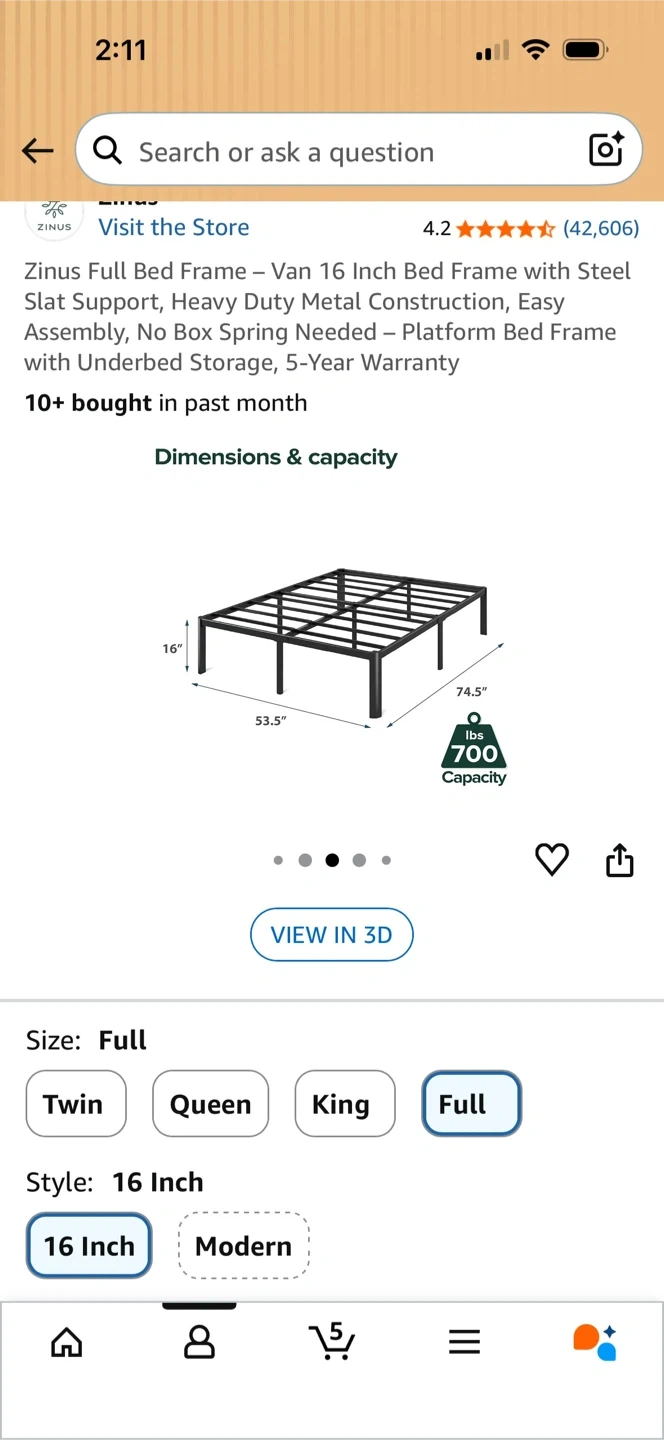
Task: Tap the VIEW IN 3D button
Action: point(332,935)
